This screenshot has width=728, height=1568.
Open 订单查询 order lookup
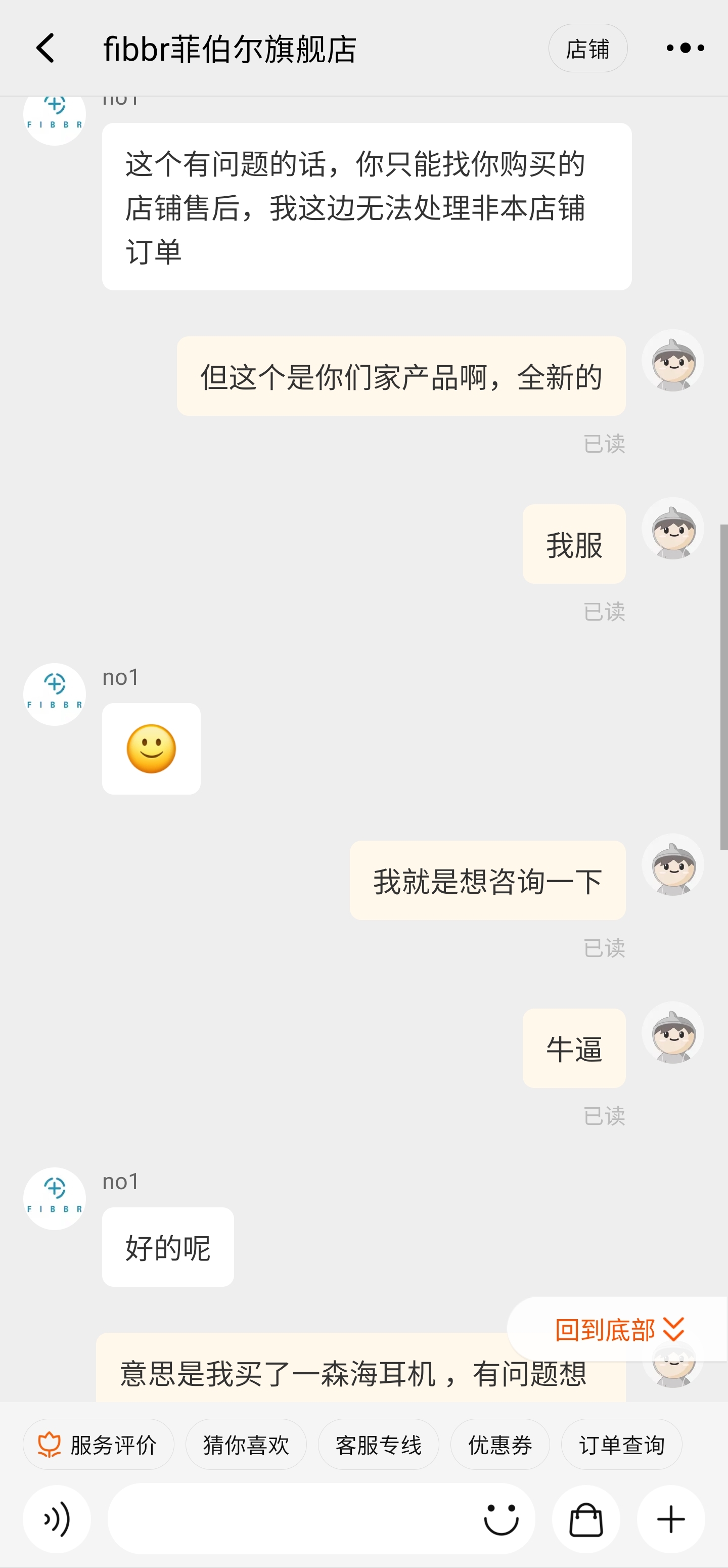click(621, 1445)
